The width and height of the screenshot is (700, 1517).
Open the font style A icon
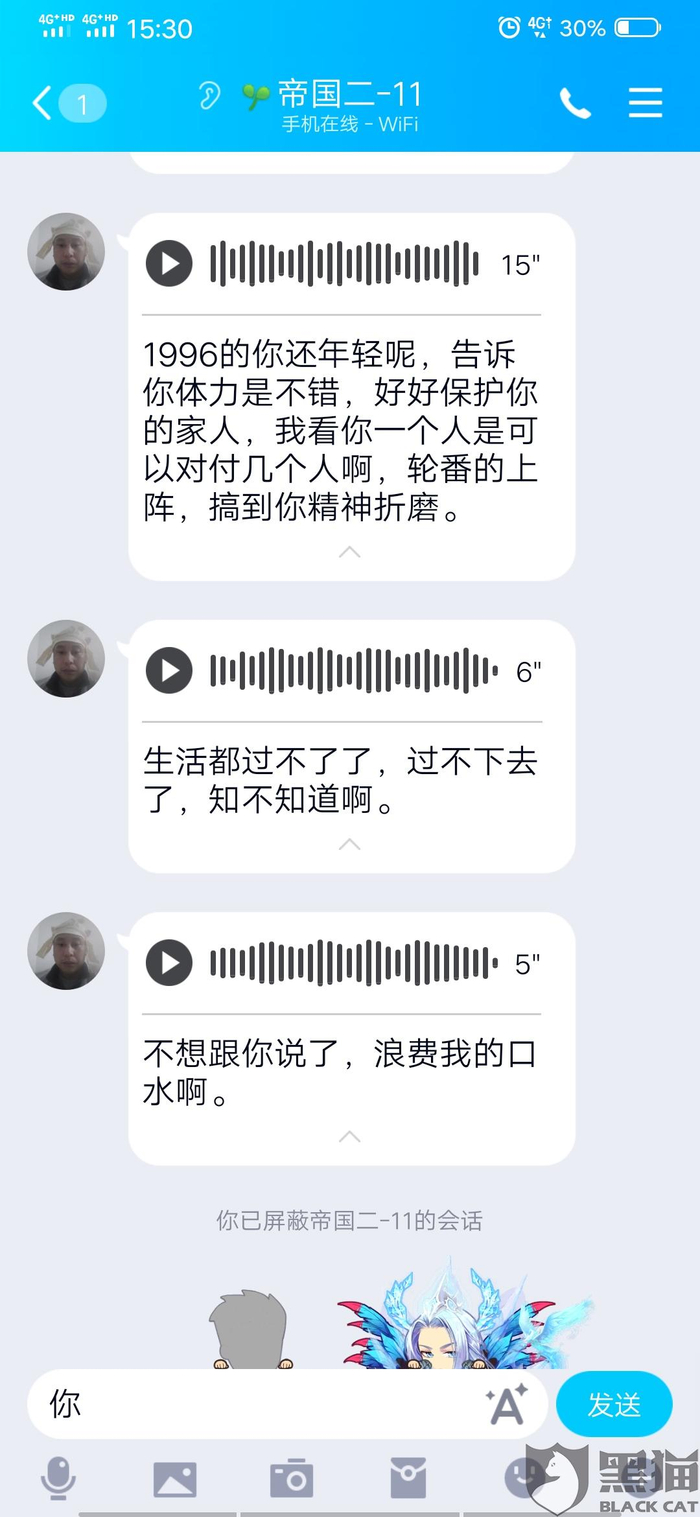click(507, 1405)
